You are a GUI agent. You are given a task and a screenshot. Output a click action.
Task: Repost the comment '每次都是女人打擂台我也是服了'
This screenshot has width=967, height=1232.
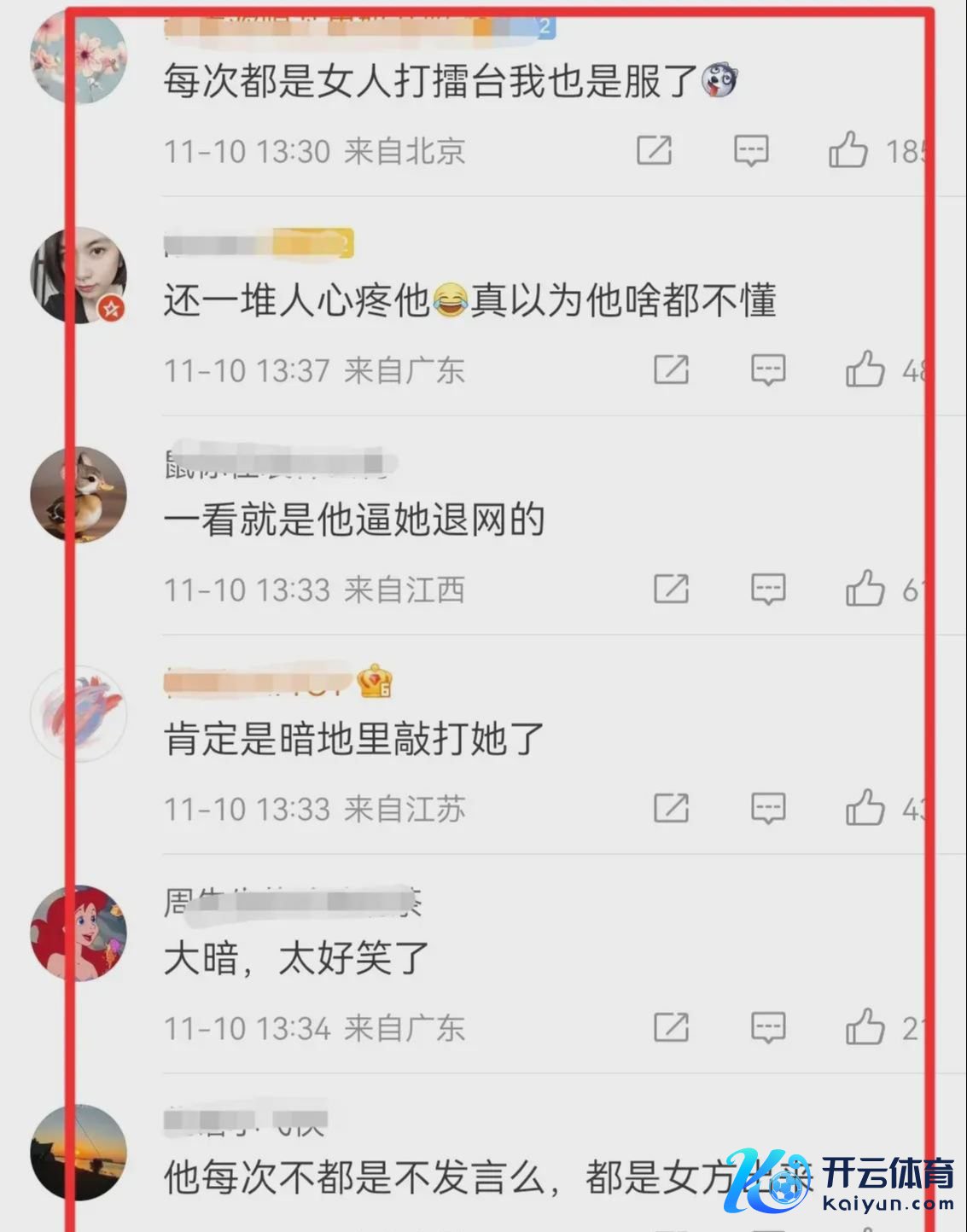tap(655, 150)
